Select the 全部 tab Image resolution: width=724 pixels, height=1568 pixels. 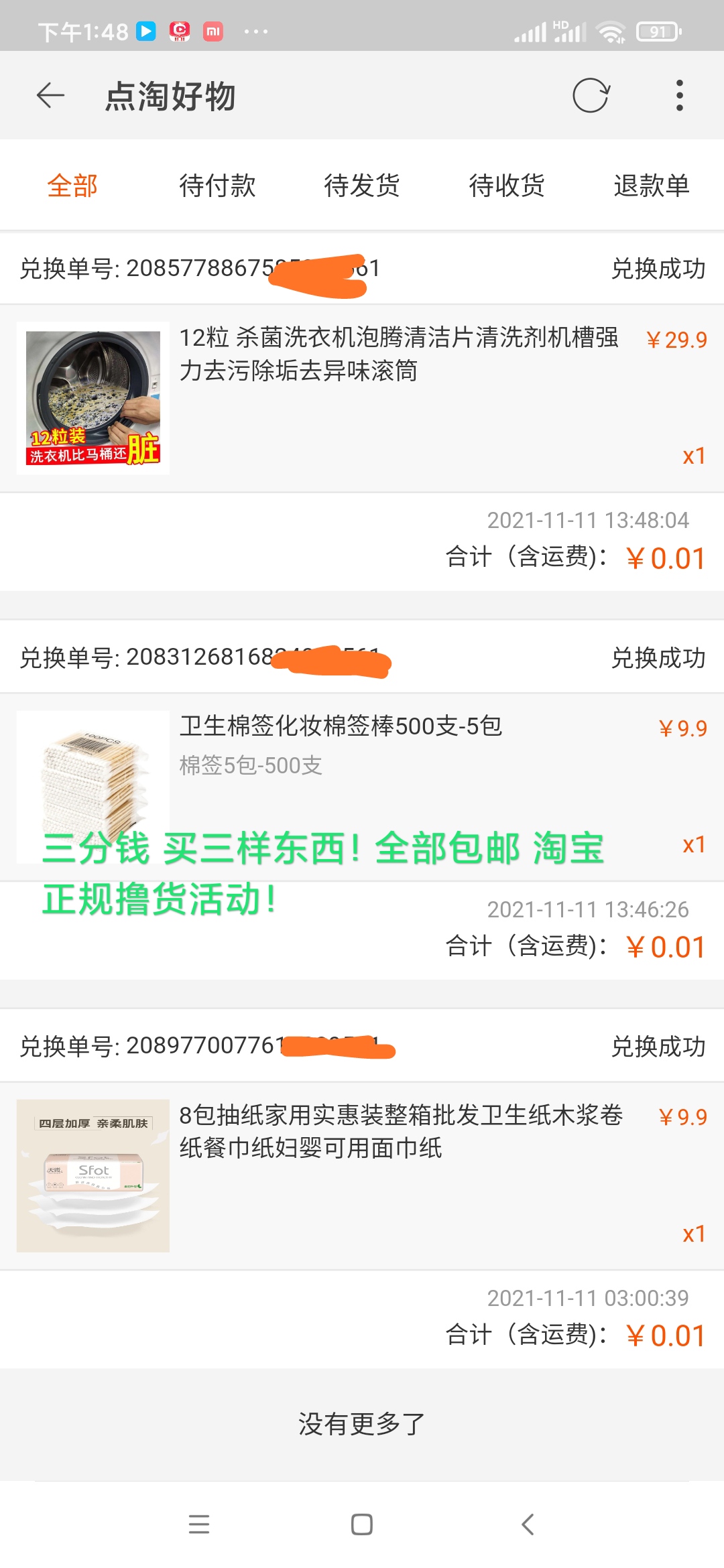(x=72, y=186)
